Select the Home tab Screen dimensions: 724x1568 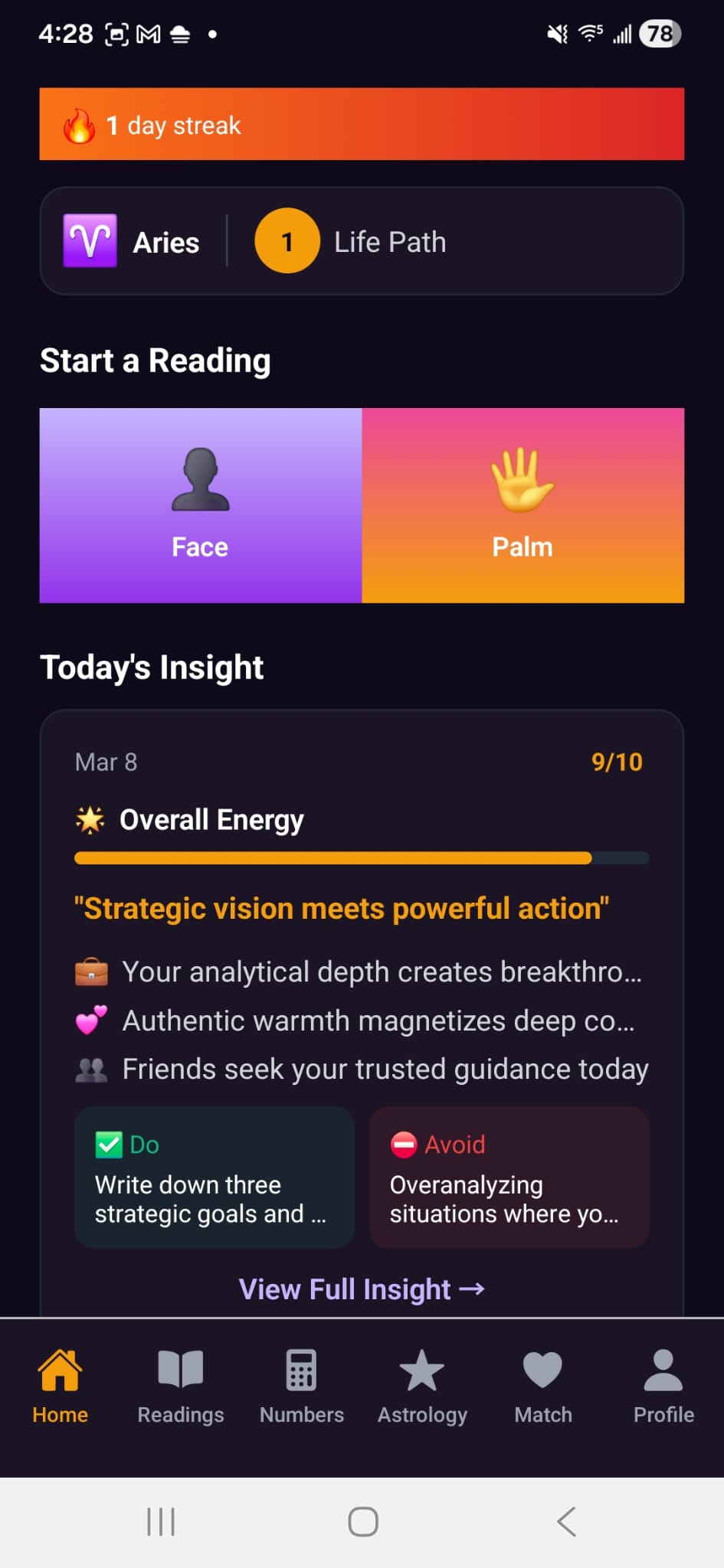[60, 1386]
